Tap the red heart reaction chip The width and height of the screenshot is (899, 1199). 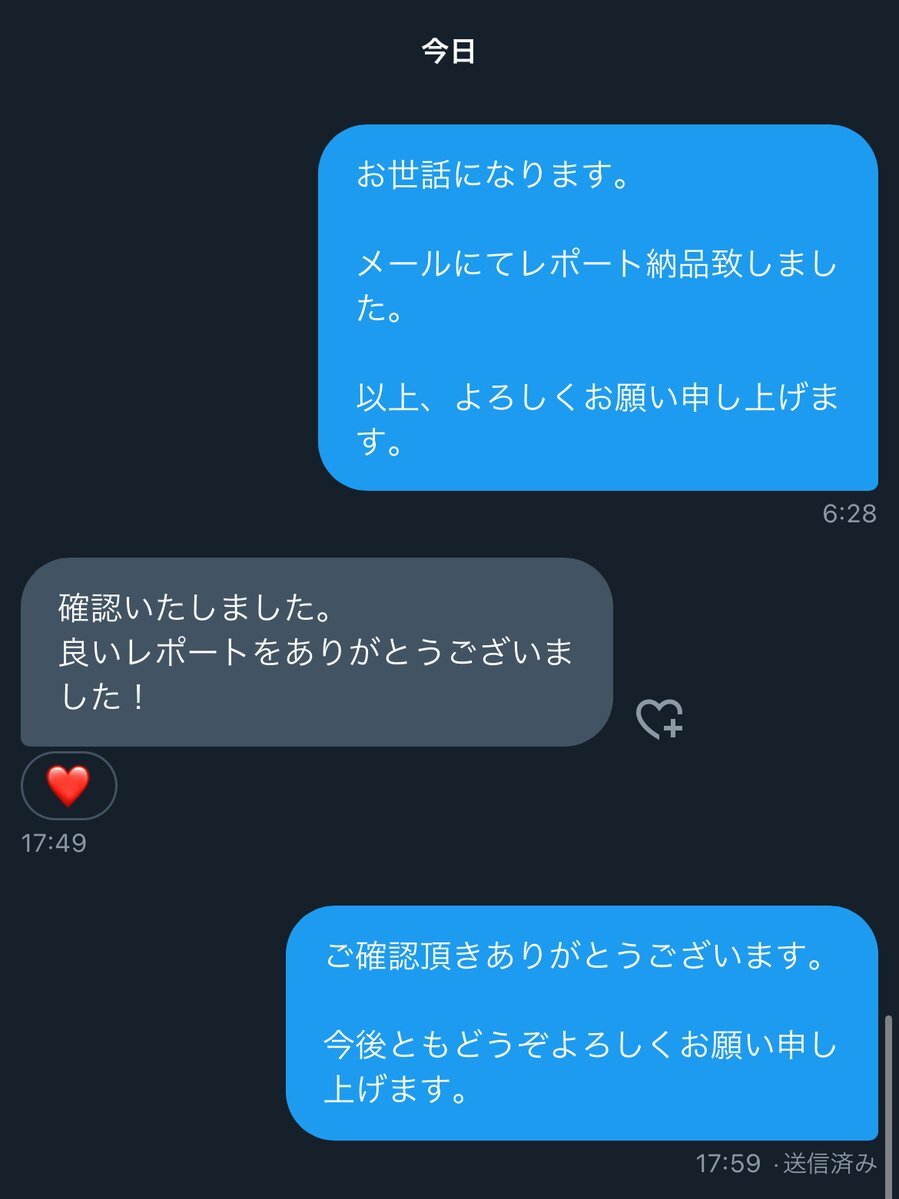[x=69, y=786]
